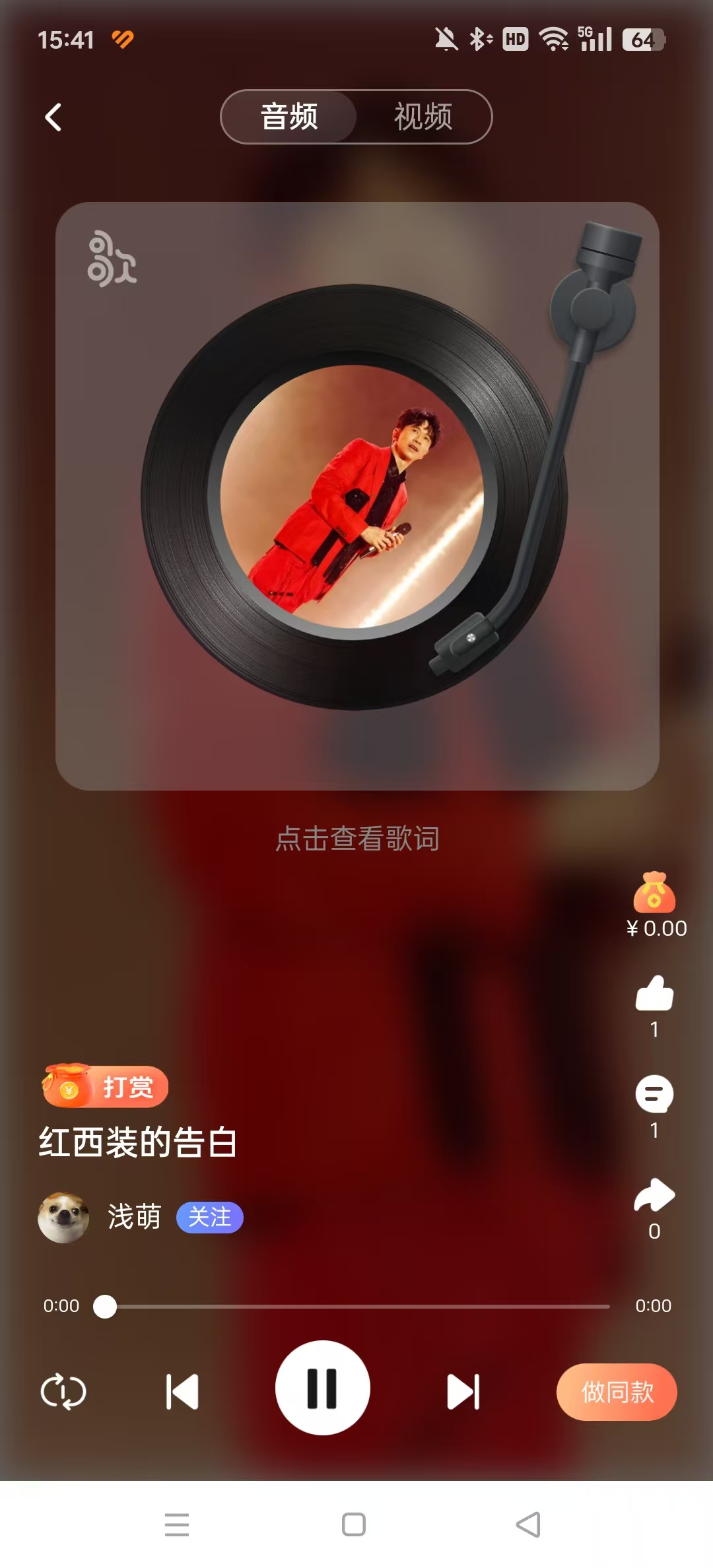This screenshot has height=1568, width=713.
Task: Tap 点击查看歌词 to view lyrics
Action: coord(357,839)
